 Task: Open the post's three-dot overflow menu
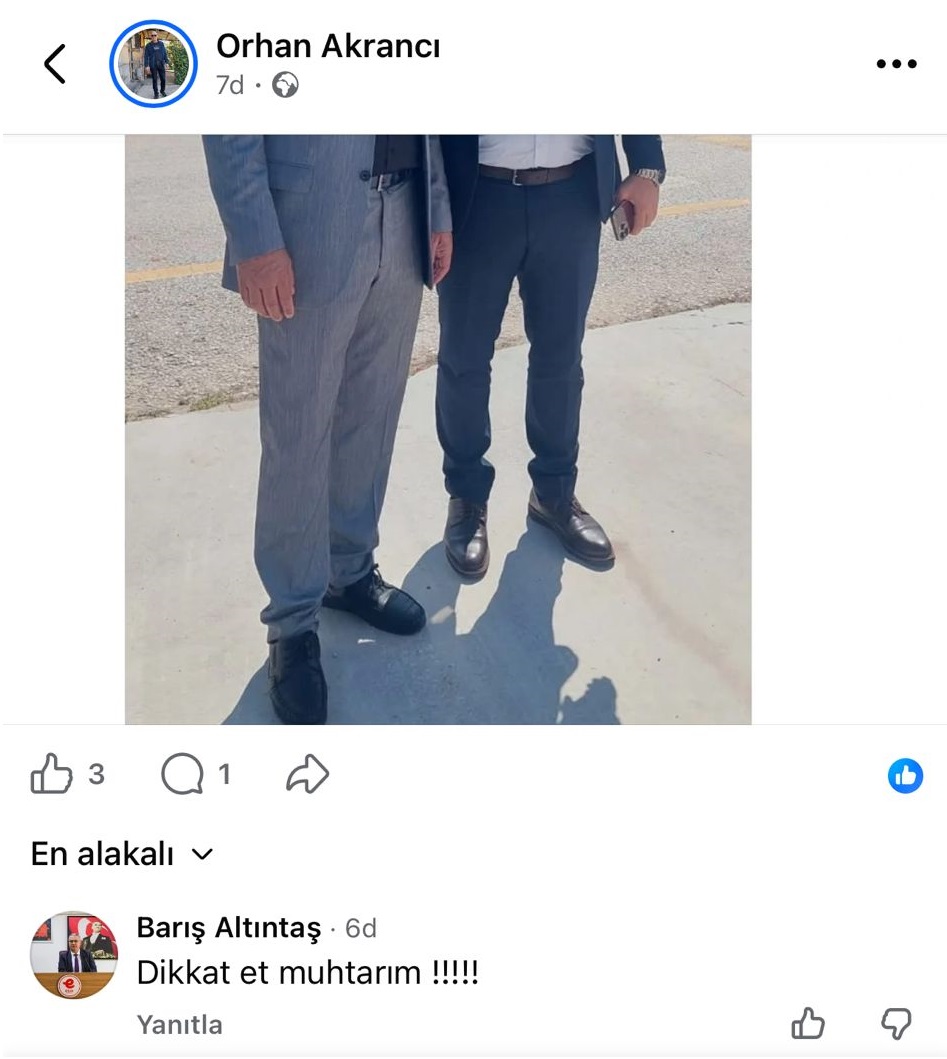(x=896, y=65)
